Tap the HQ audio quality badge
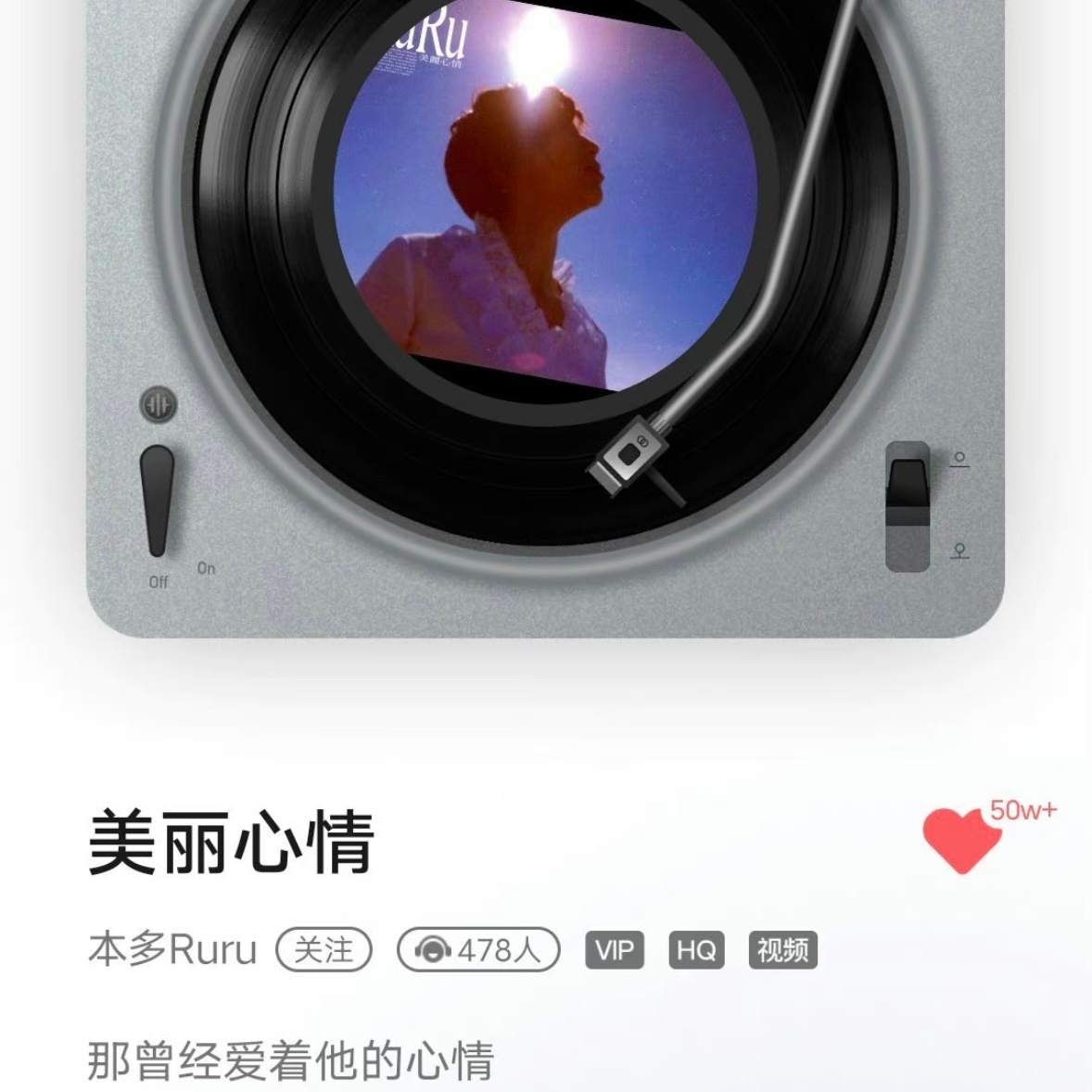 click(695, 950)
